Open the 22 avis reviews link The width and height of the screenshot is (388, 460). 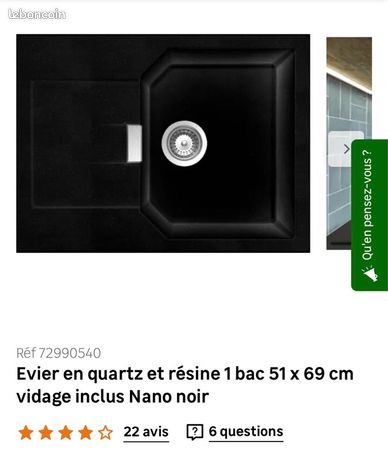coord(146,432)
